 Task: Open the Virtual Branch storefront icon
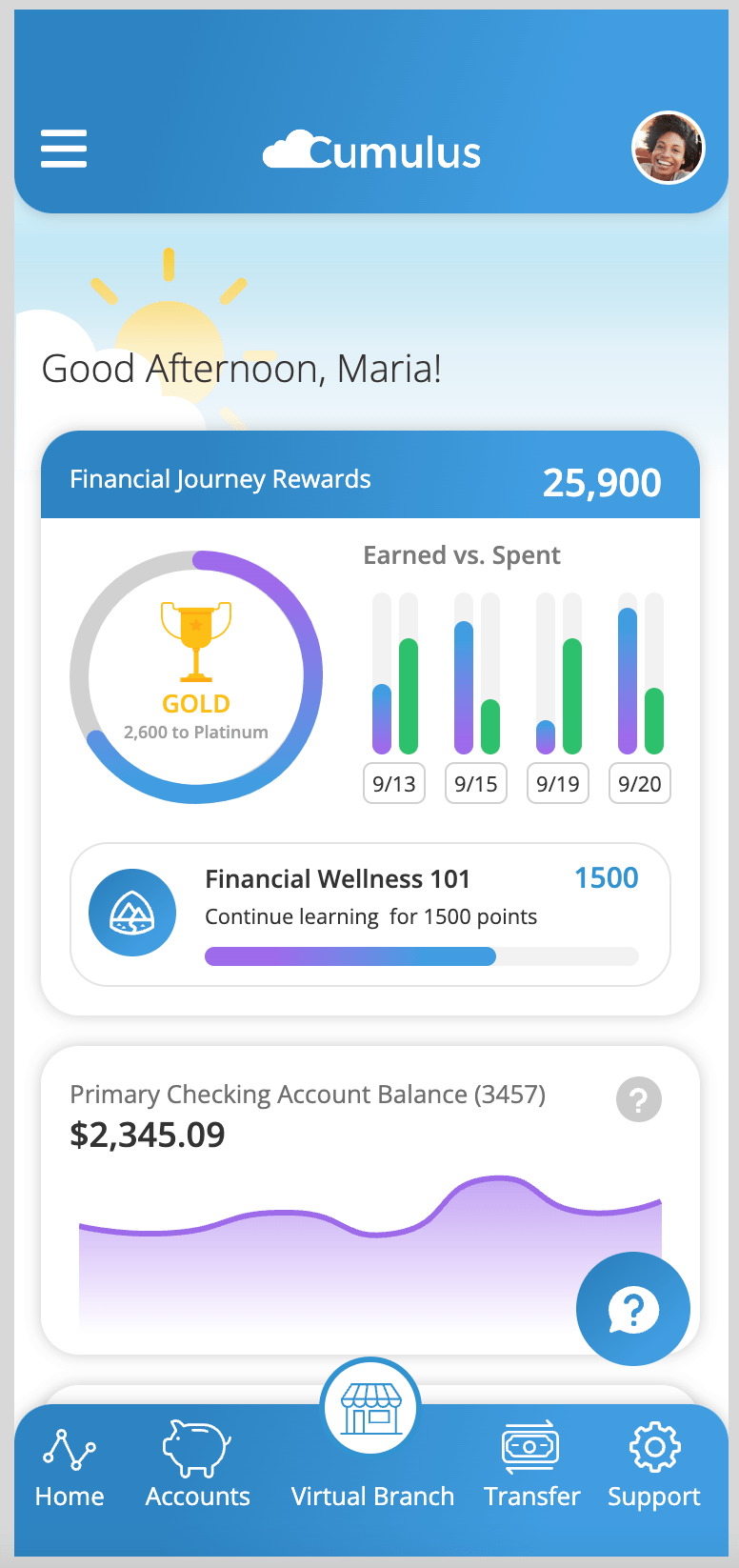[x=371, y=1408]
